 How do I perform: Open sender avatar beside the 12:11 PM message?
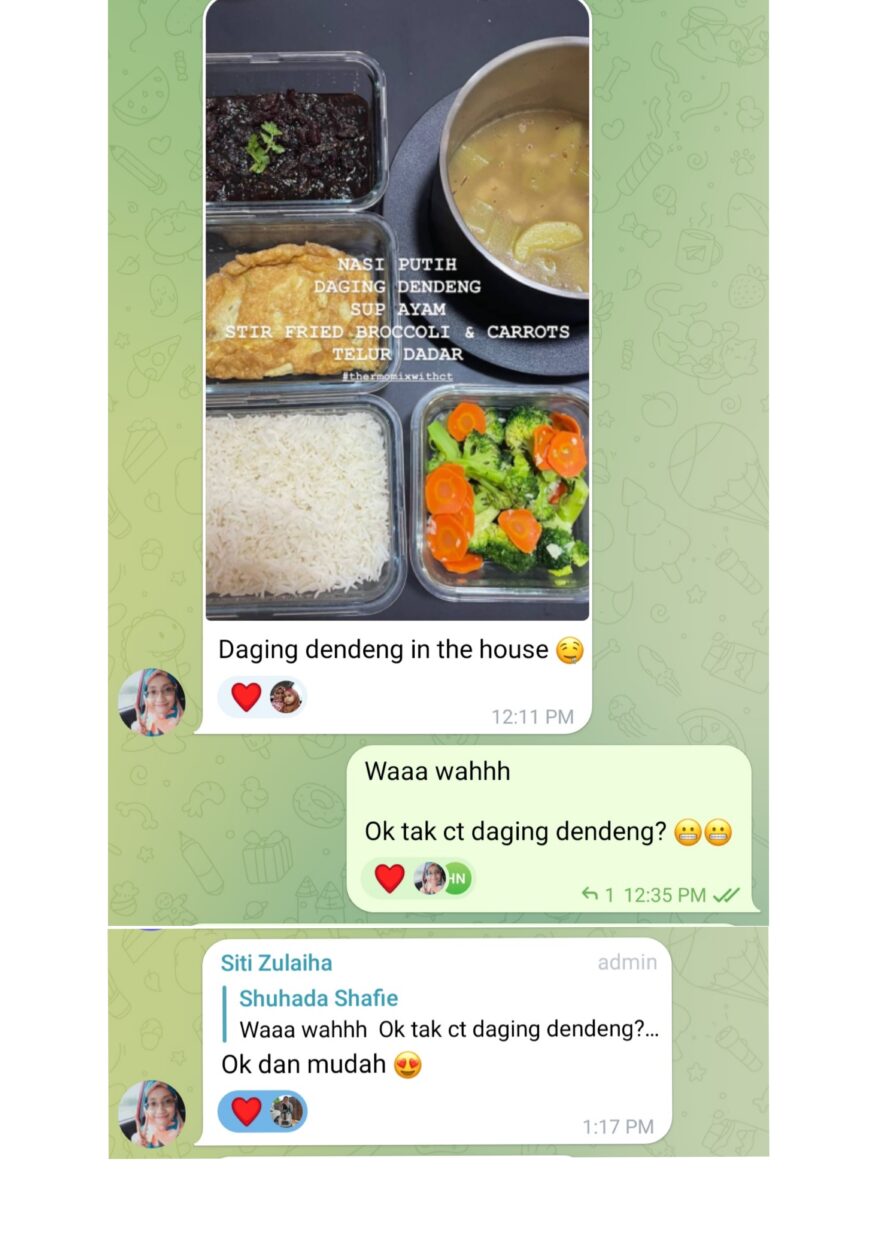pos(152,701)
